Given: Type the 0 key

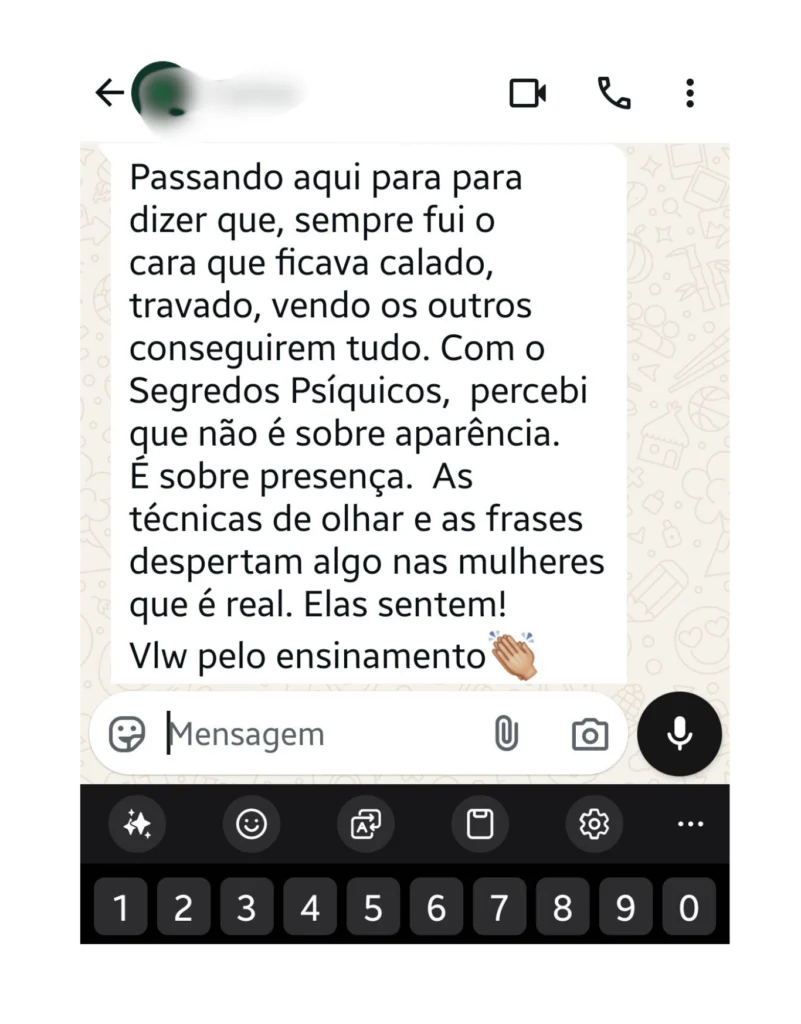Looking at the screenshot, I should tap(688, 908).
